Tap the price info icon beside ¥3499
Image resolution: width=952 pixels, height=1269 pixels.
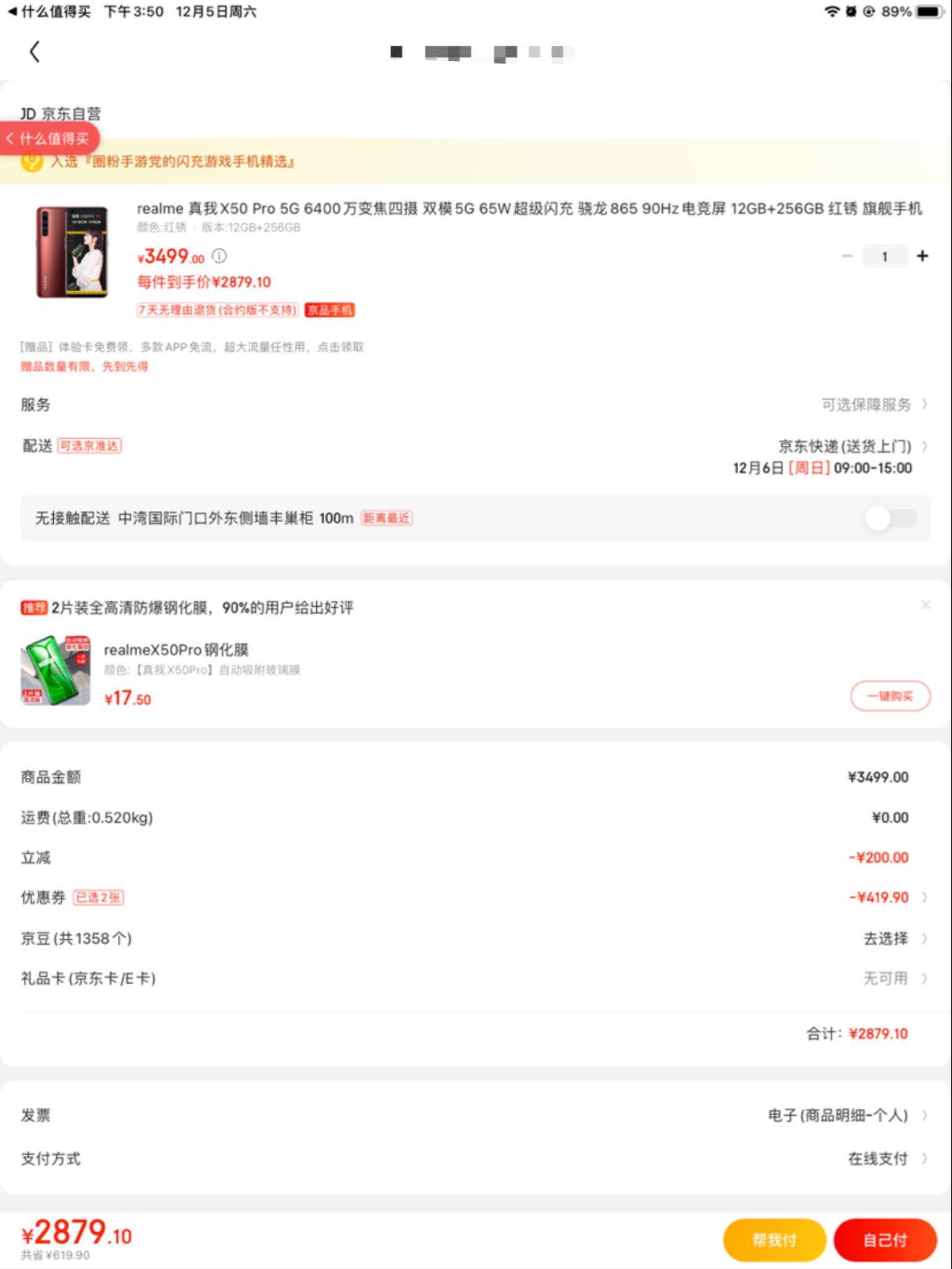219,256
